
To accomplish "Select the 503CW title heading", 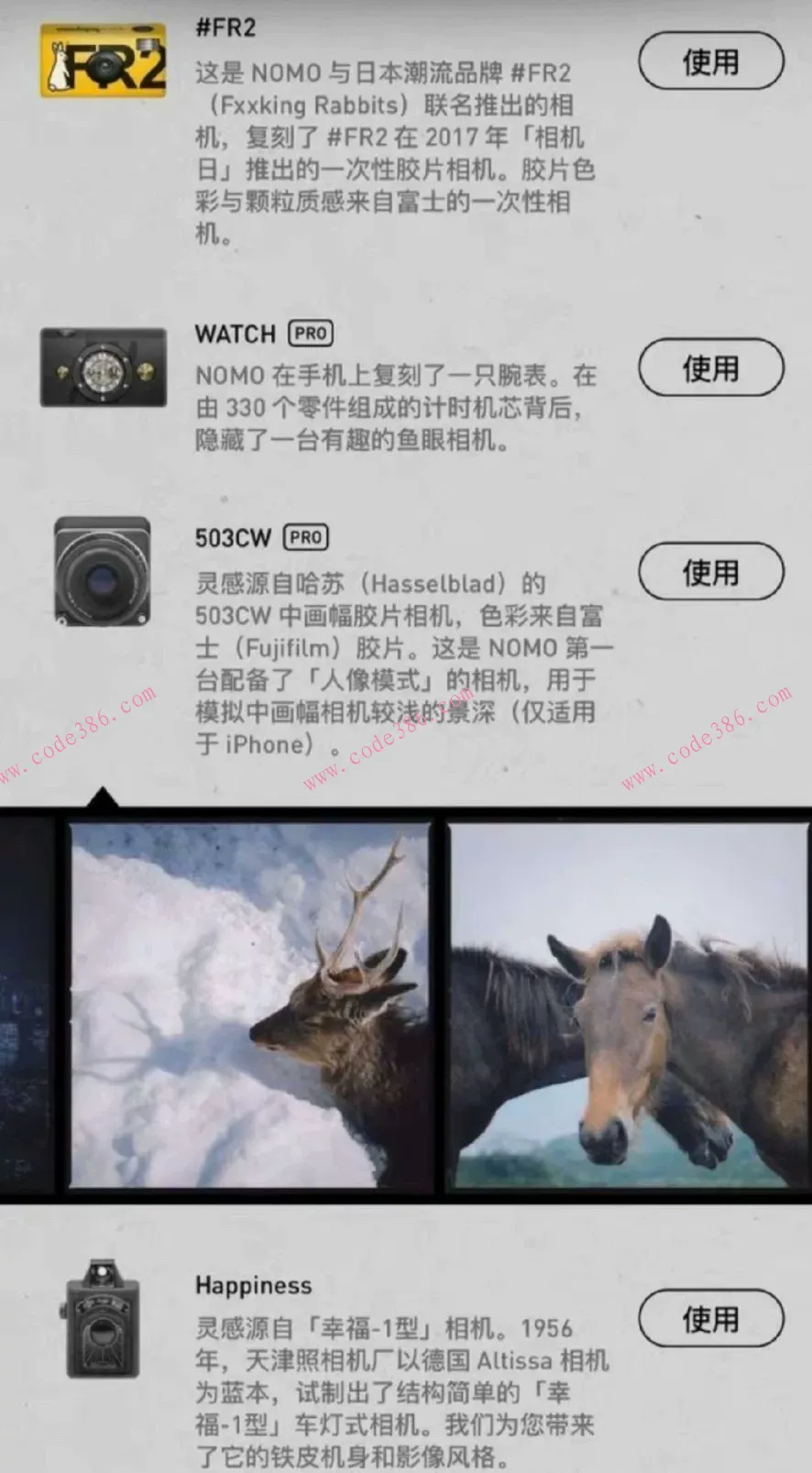I will tap(232, 537).
